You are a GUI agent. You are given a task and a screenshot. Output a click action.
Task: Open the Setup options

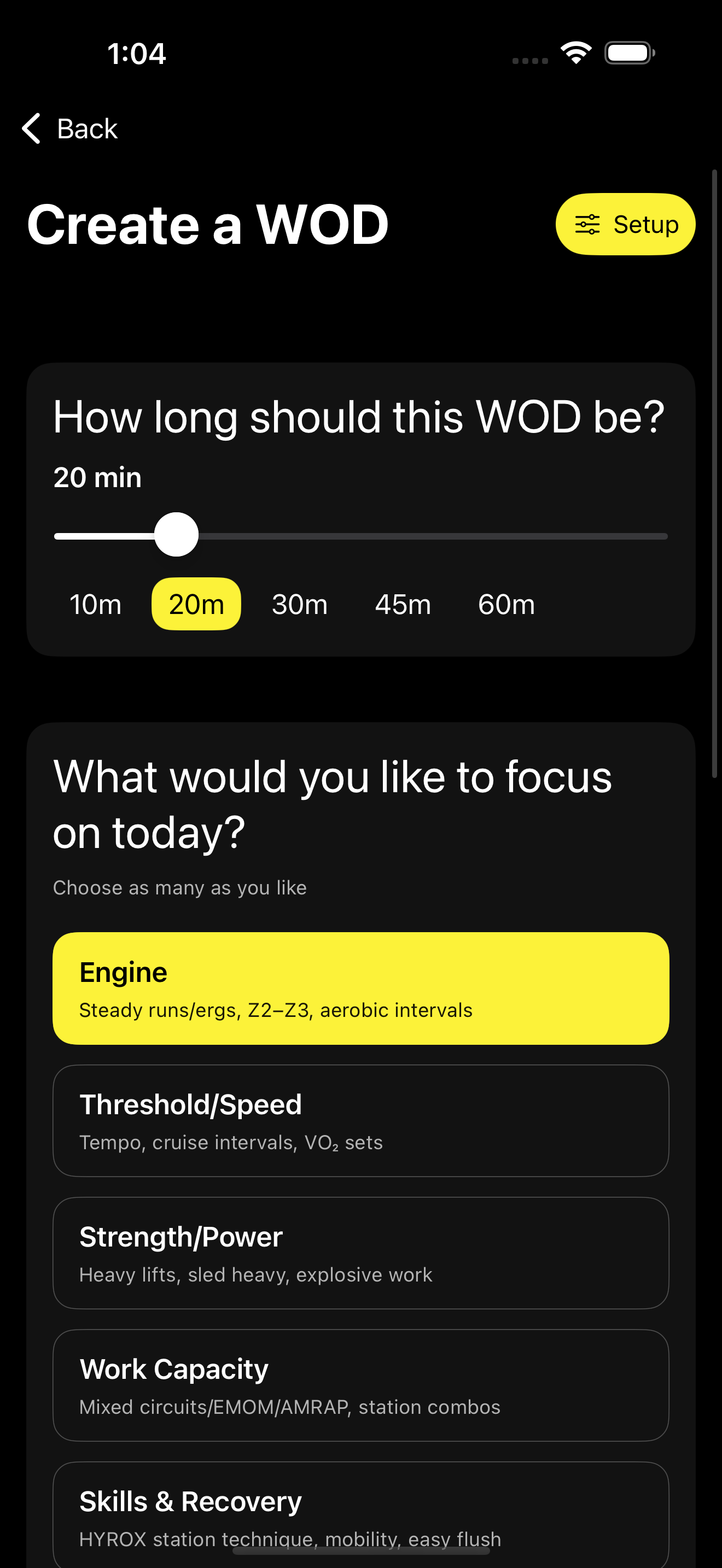[x=625, y=224]
